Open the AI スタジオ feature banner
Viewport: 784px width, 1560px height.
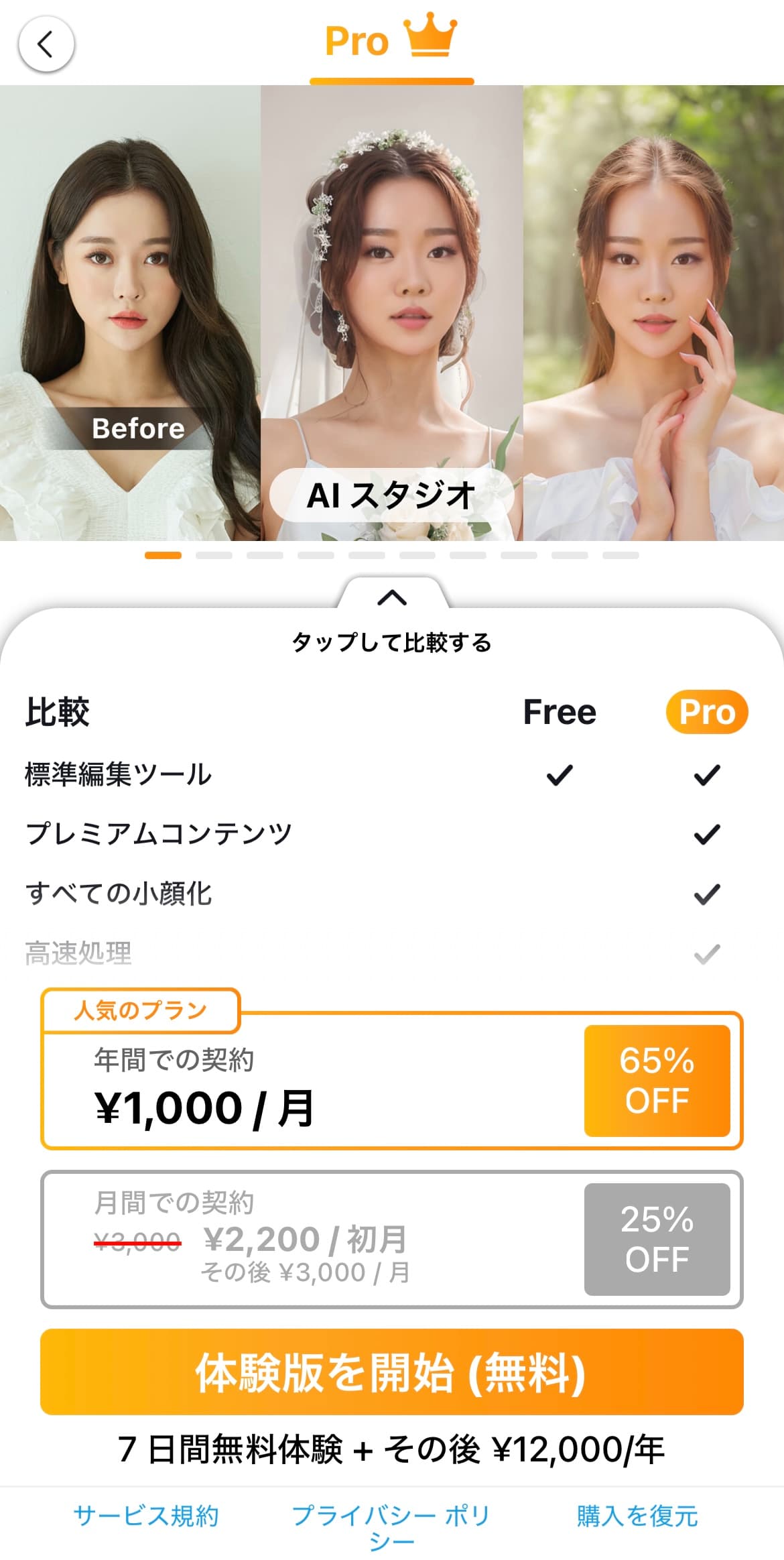click(x=391, y=496)
